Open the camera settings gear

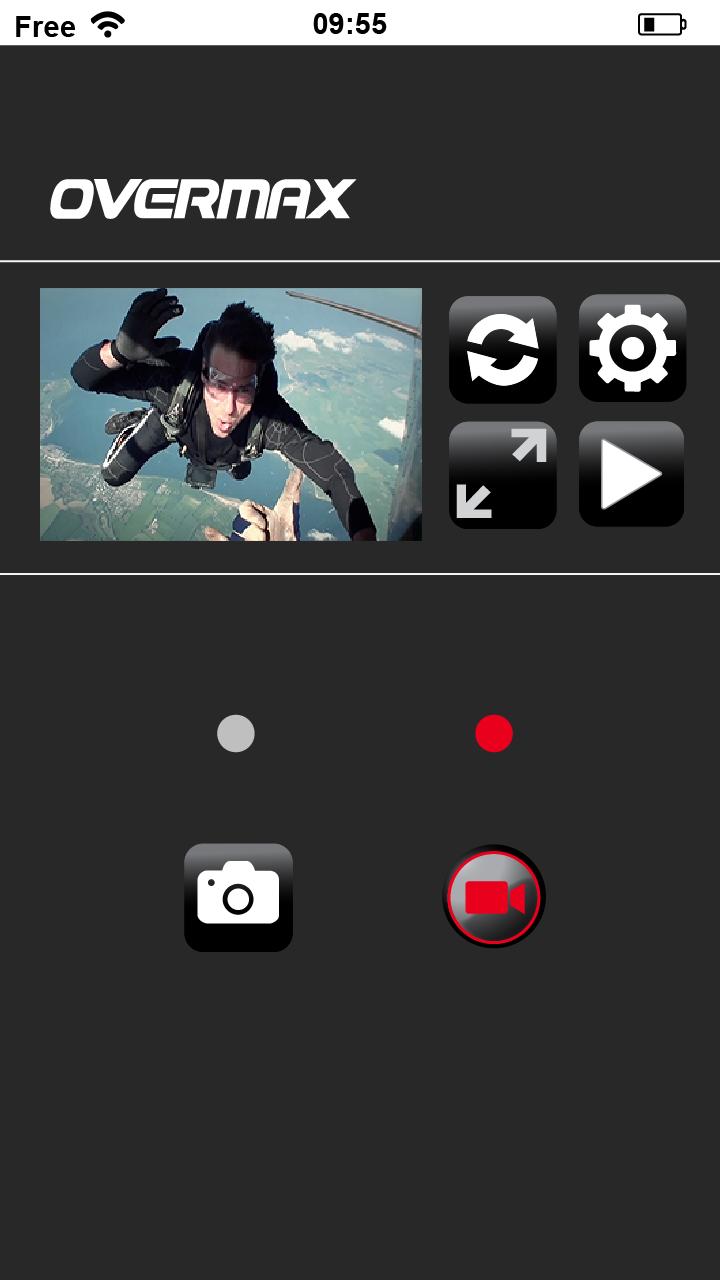point(632,347)
